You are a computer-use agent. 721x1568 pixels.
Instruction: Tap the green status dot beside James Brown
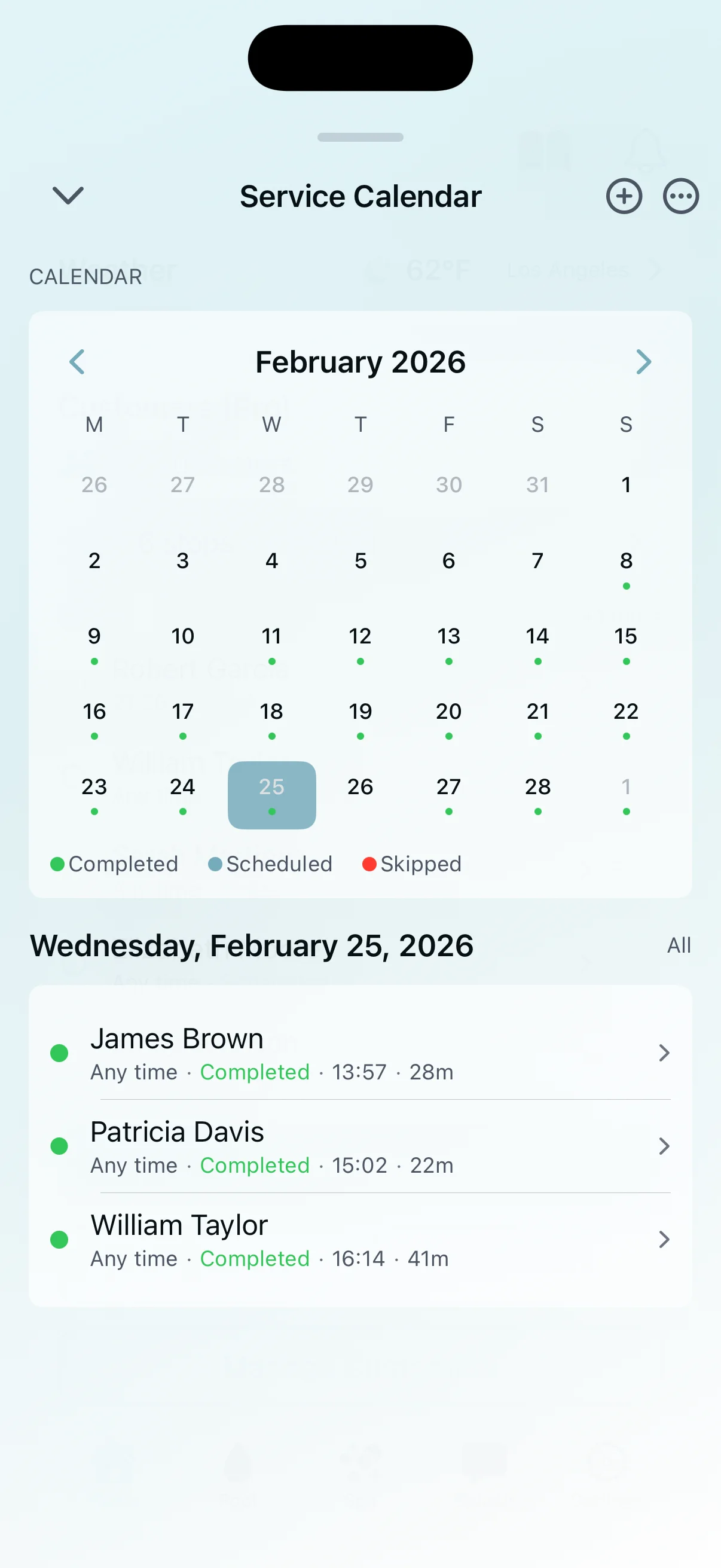pyautogui.click(x=59, y=1053)
